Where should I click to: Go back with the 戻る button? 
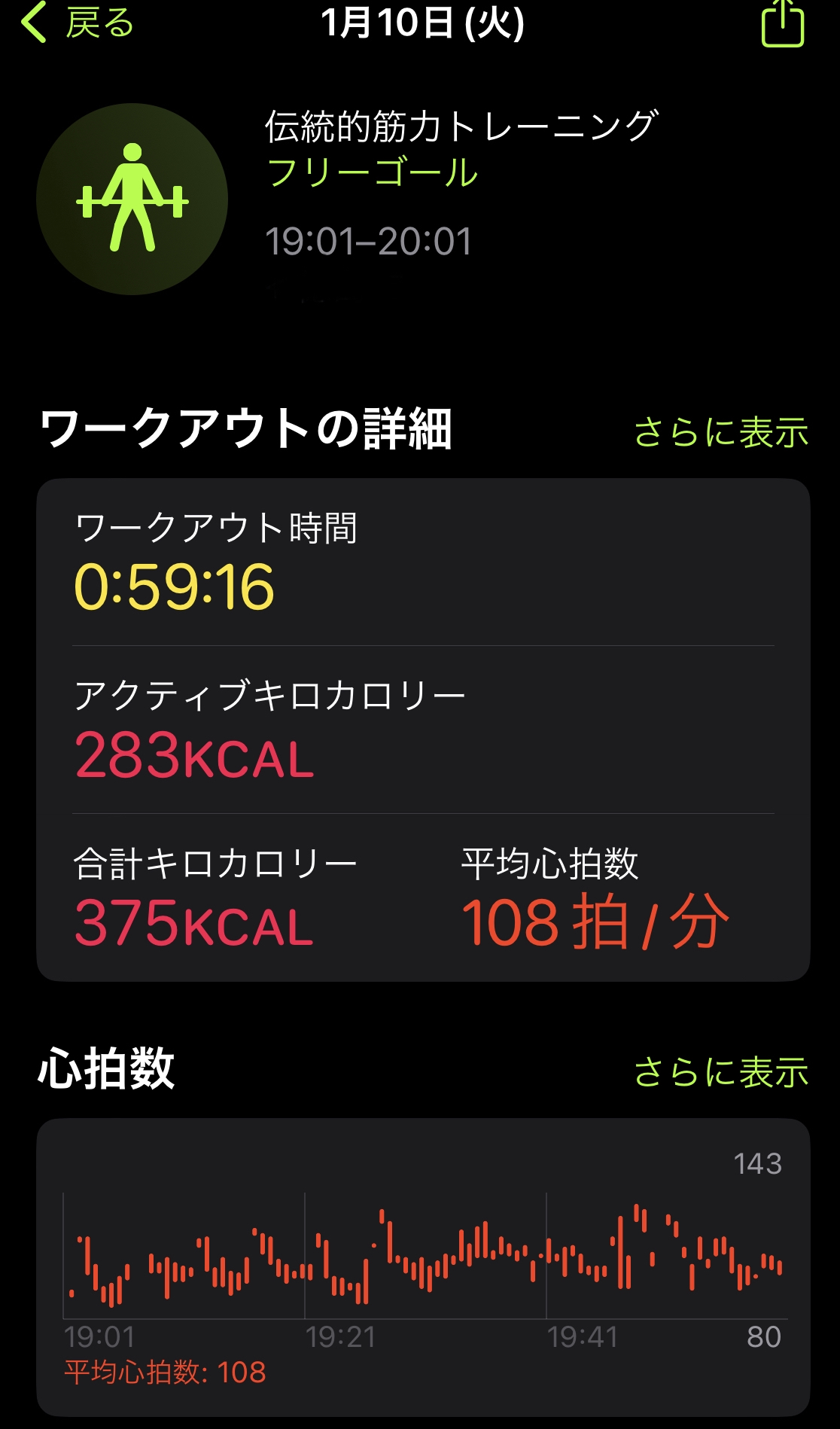[78, 23]
